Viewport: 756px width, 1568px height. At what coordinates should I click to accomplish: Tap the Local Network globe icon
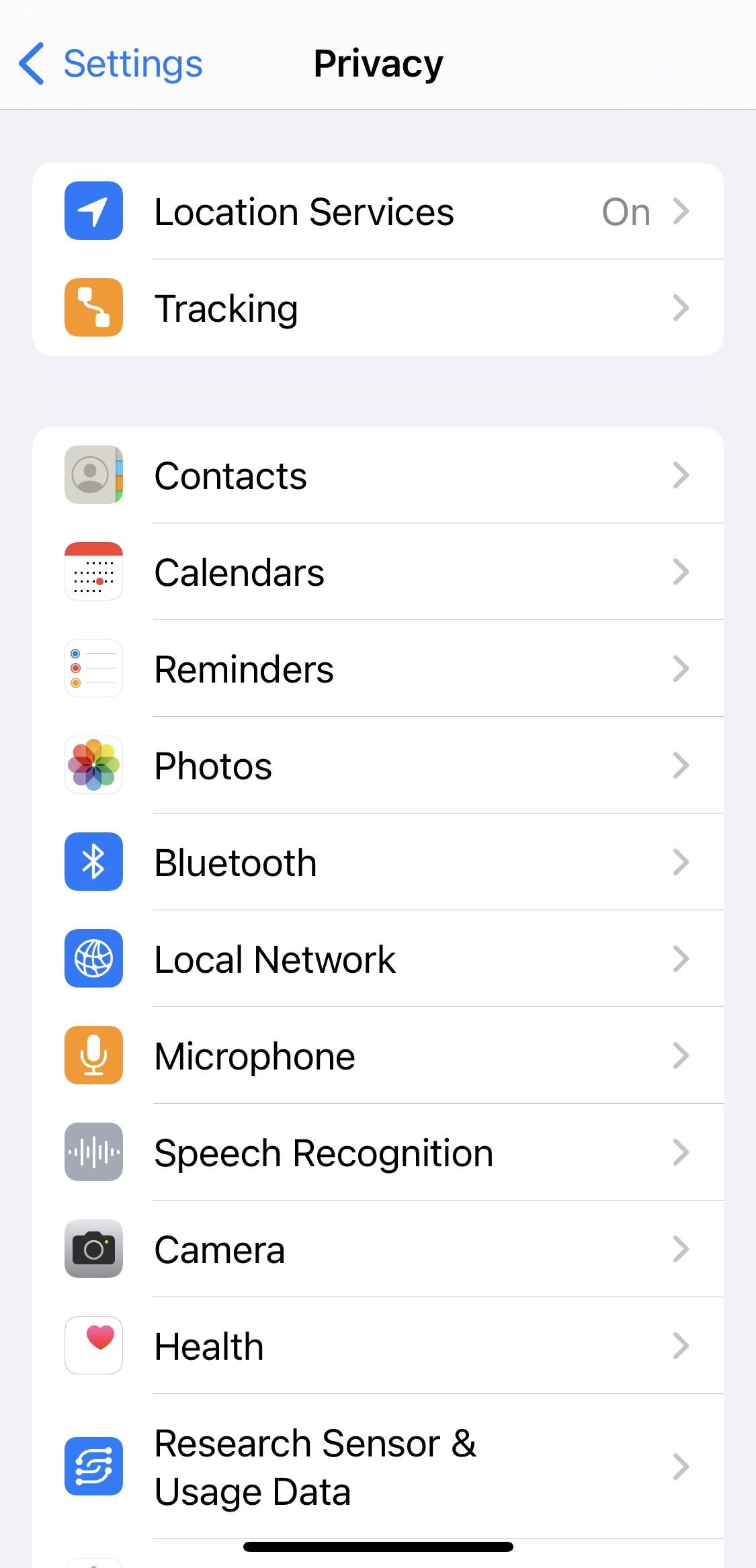coord(93,959)
